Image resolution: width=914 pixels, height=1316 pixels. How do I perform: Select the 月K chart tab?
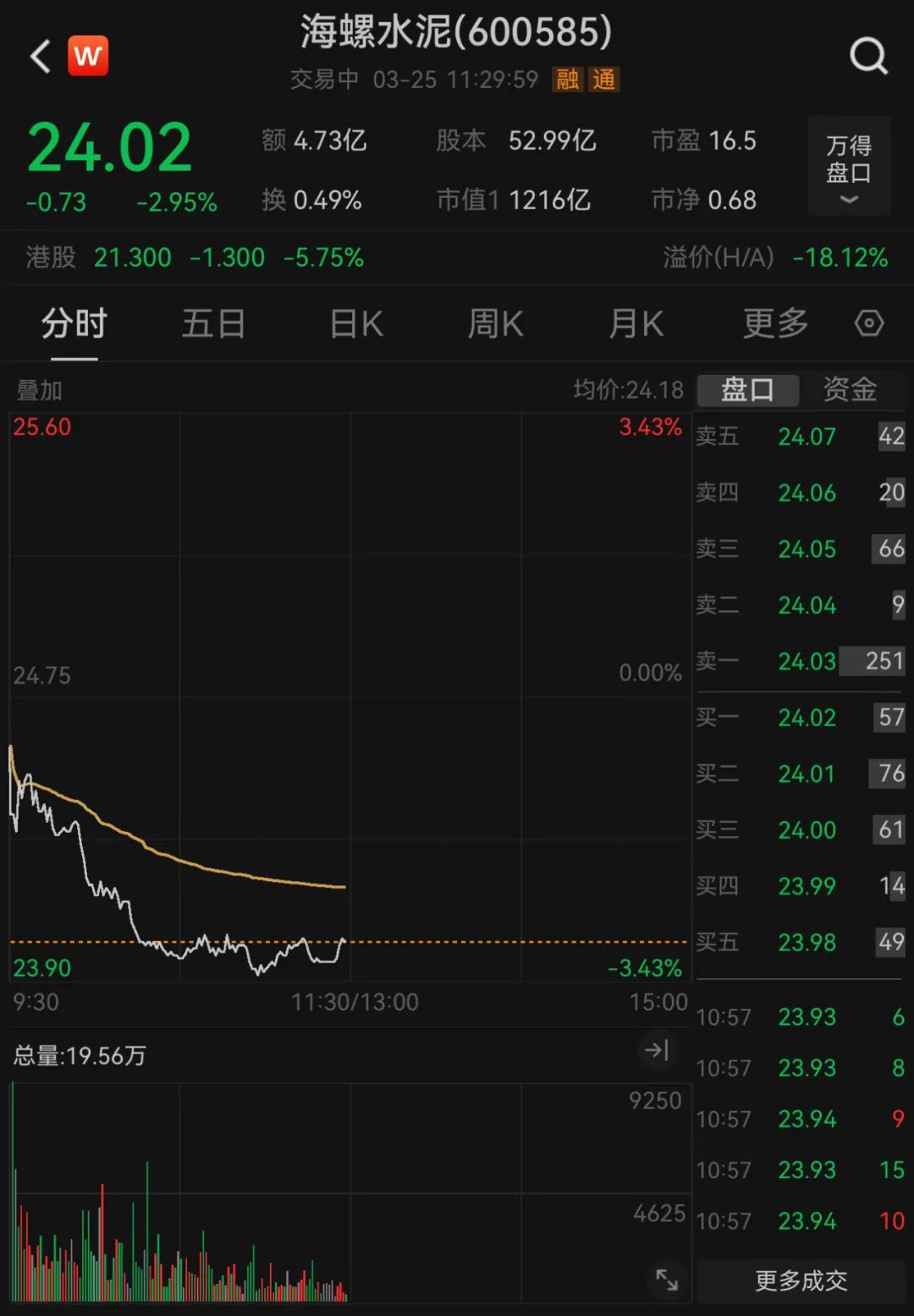[636, 324]
